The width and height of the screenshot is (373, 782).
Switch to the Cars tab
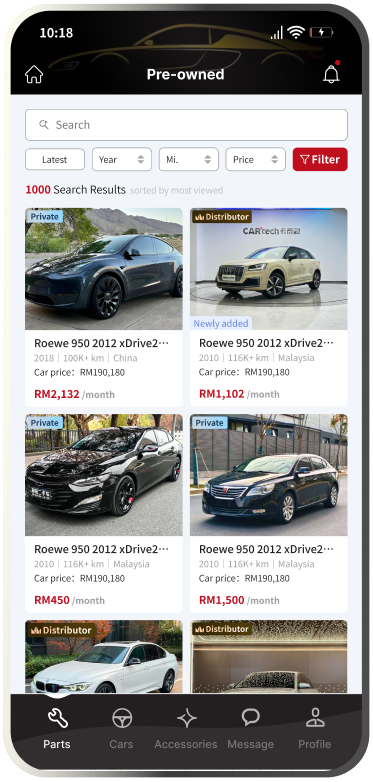pos(121,730)
